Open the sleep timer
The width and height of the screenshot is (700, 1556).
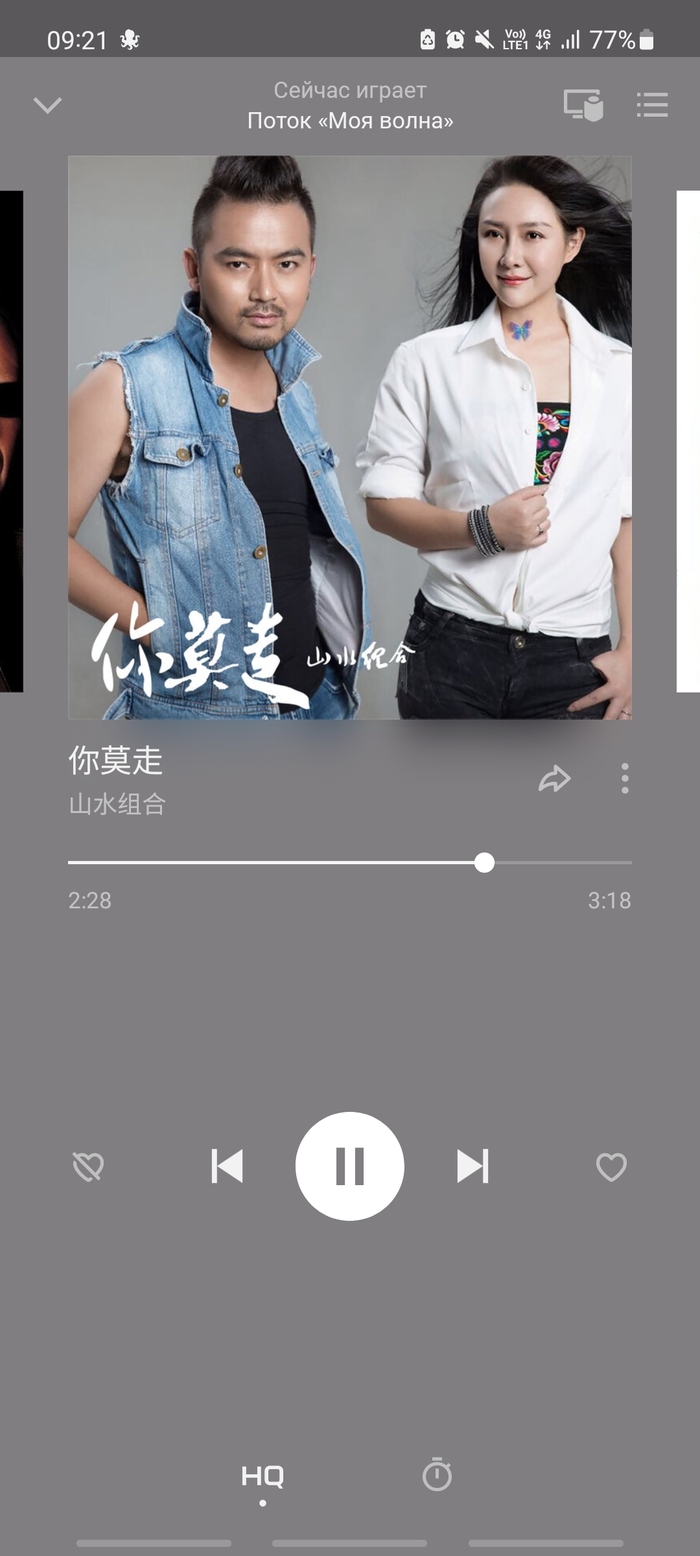click(x=437, y=1475)
